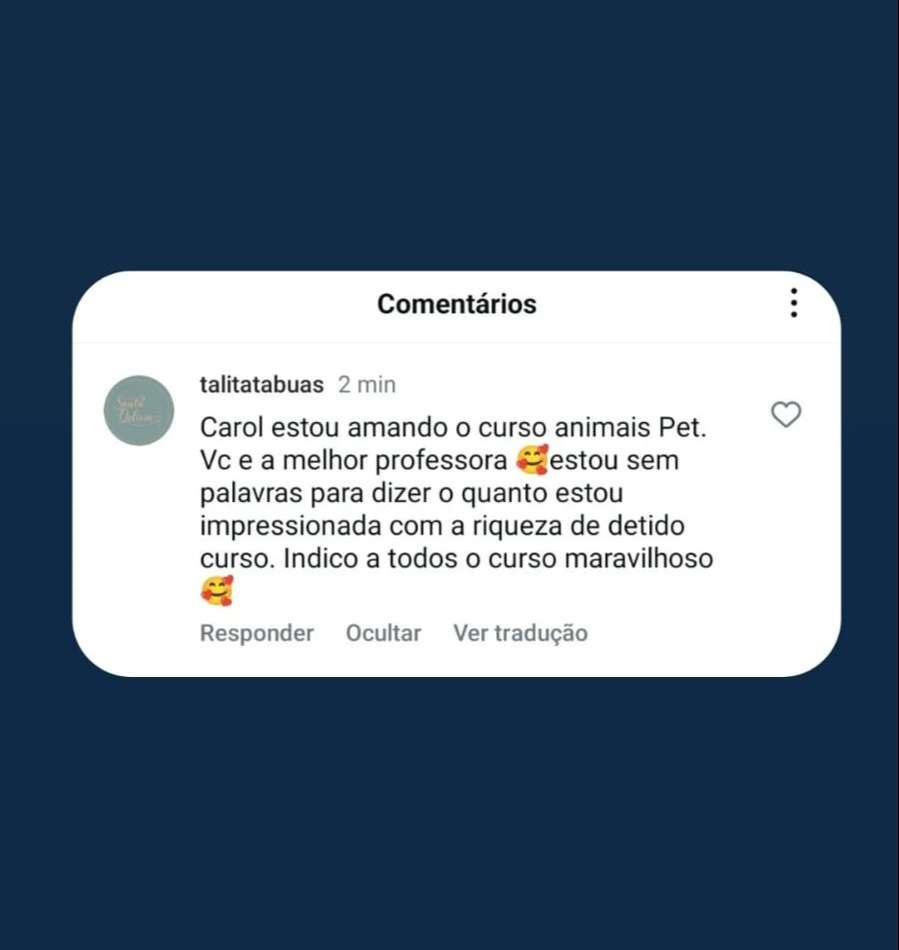Expand comment options via the vertical dots
The image size is (899, 950).
pos(793,303)
